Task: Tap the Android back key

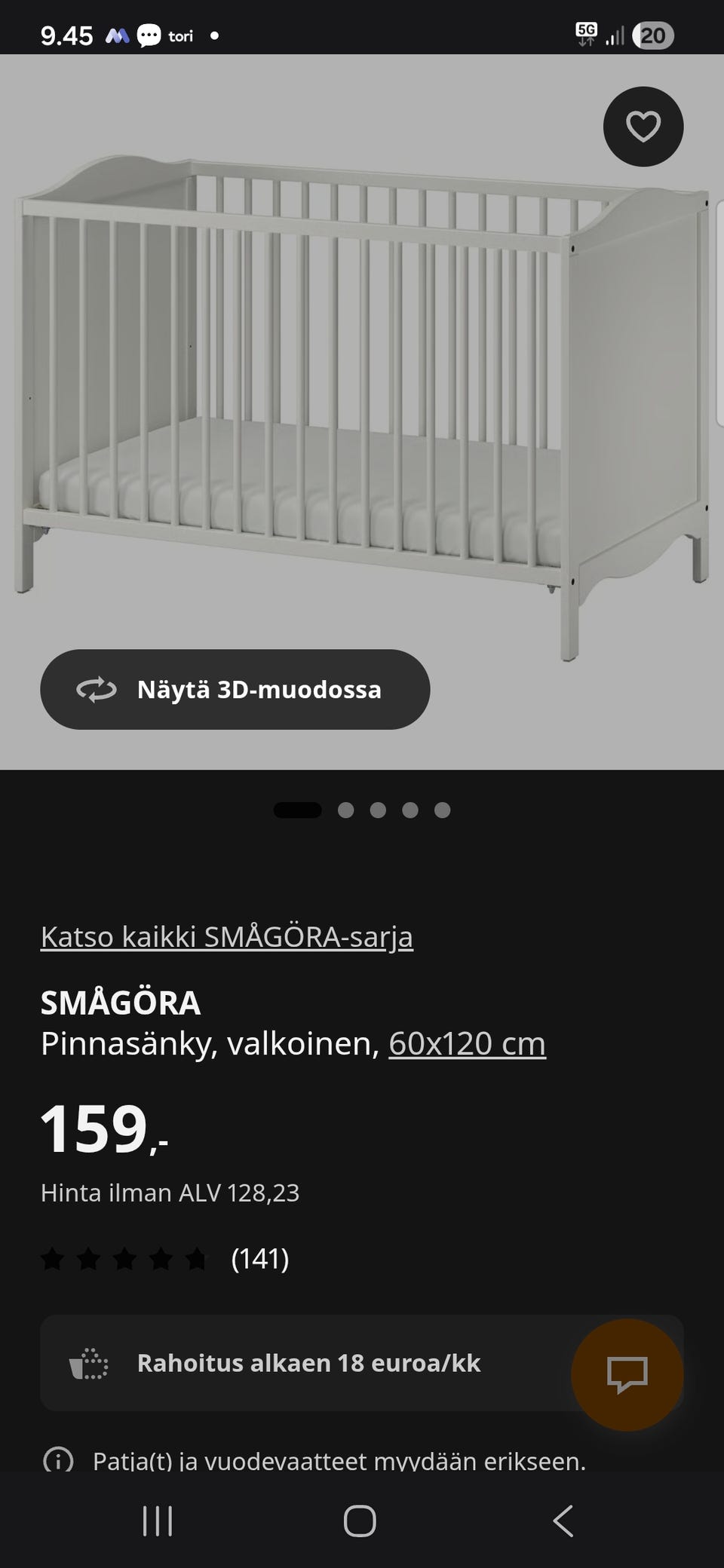Action: click(562, 1521)
